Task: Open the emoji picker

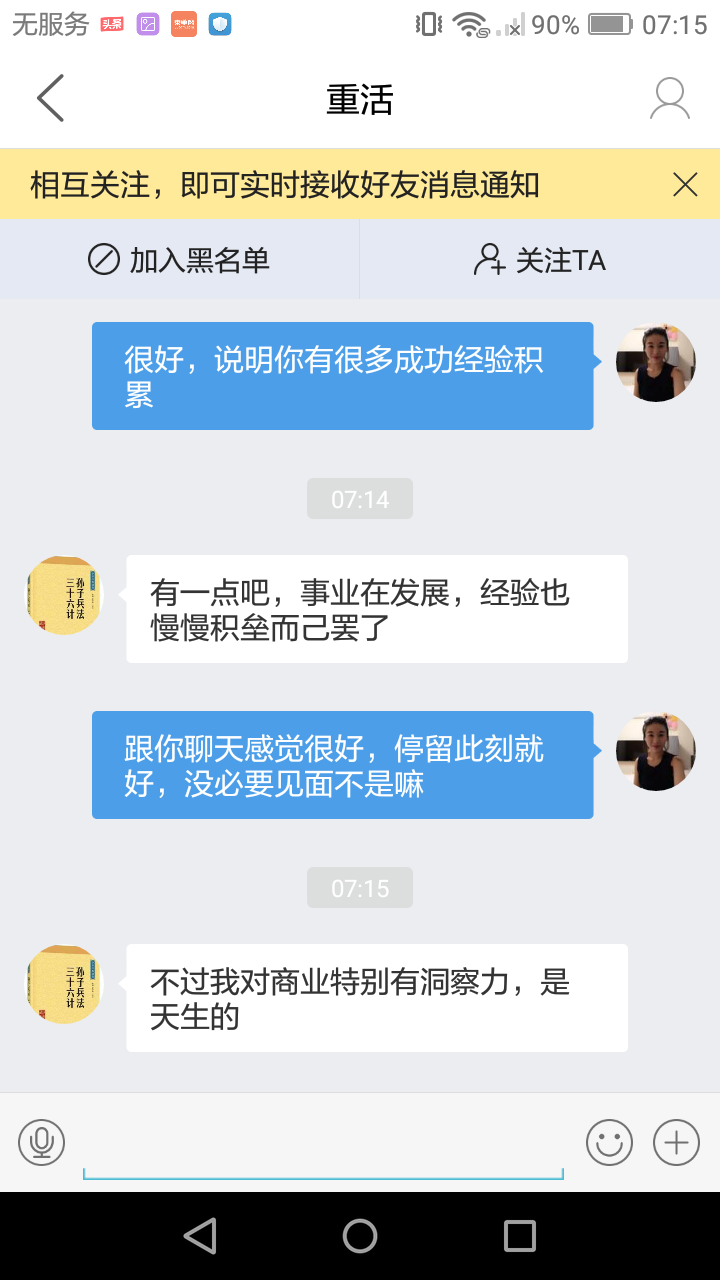Action: (x=609, y=1142)
